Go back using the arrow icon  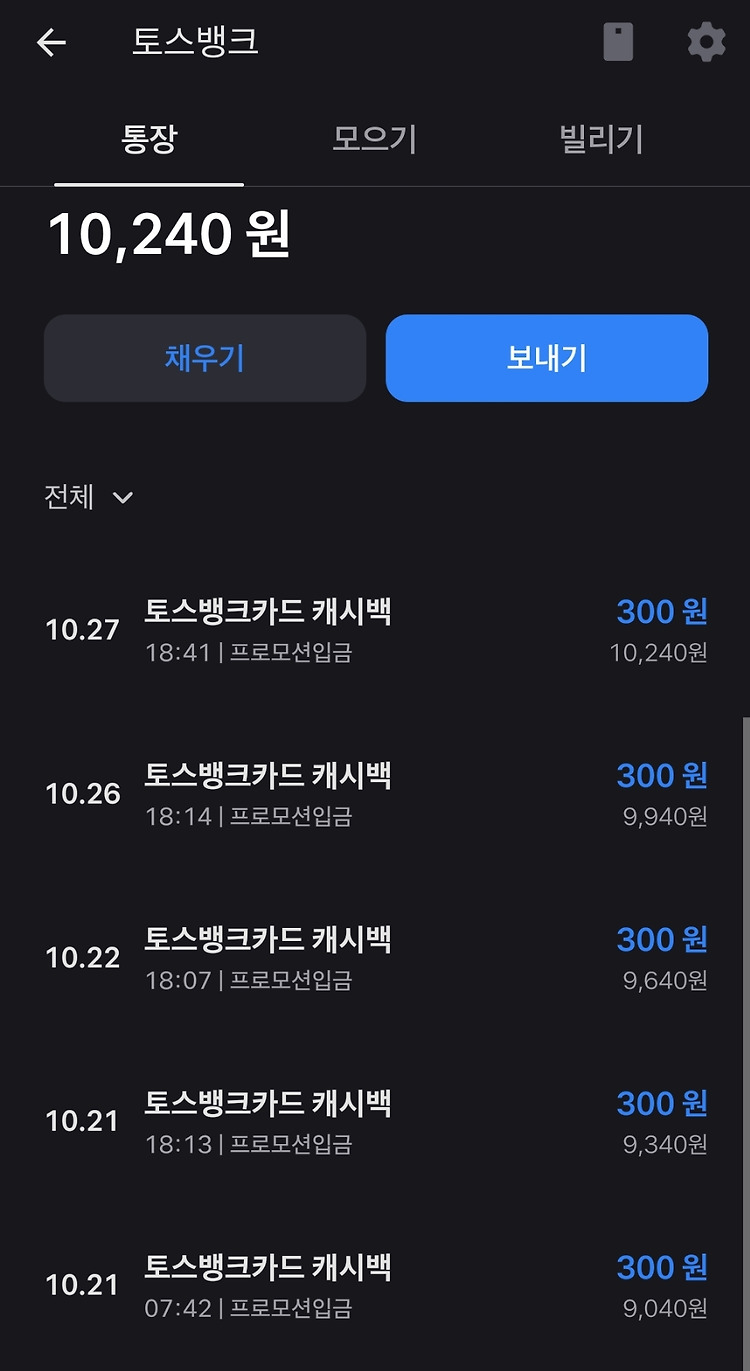(x=51, y=42)
